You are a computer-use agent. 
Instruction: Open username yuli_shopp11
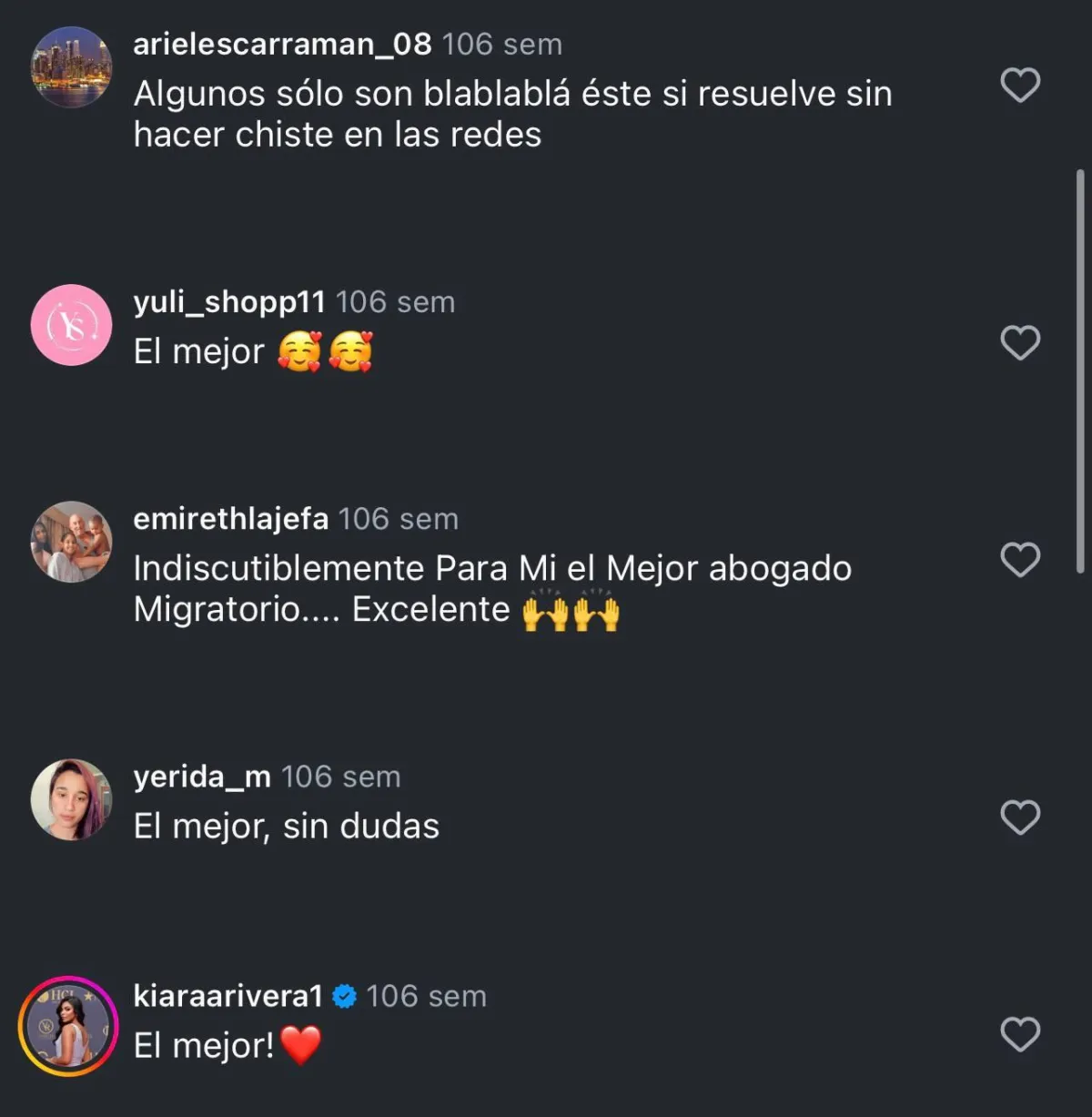(229, 301)
